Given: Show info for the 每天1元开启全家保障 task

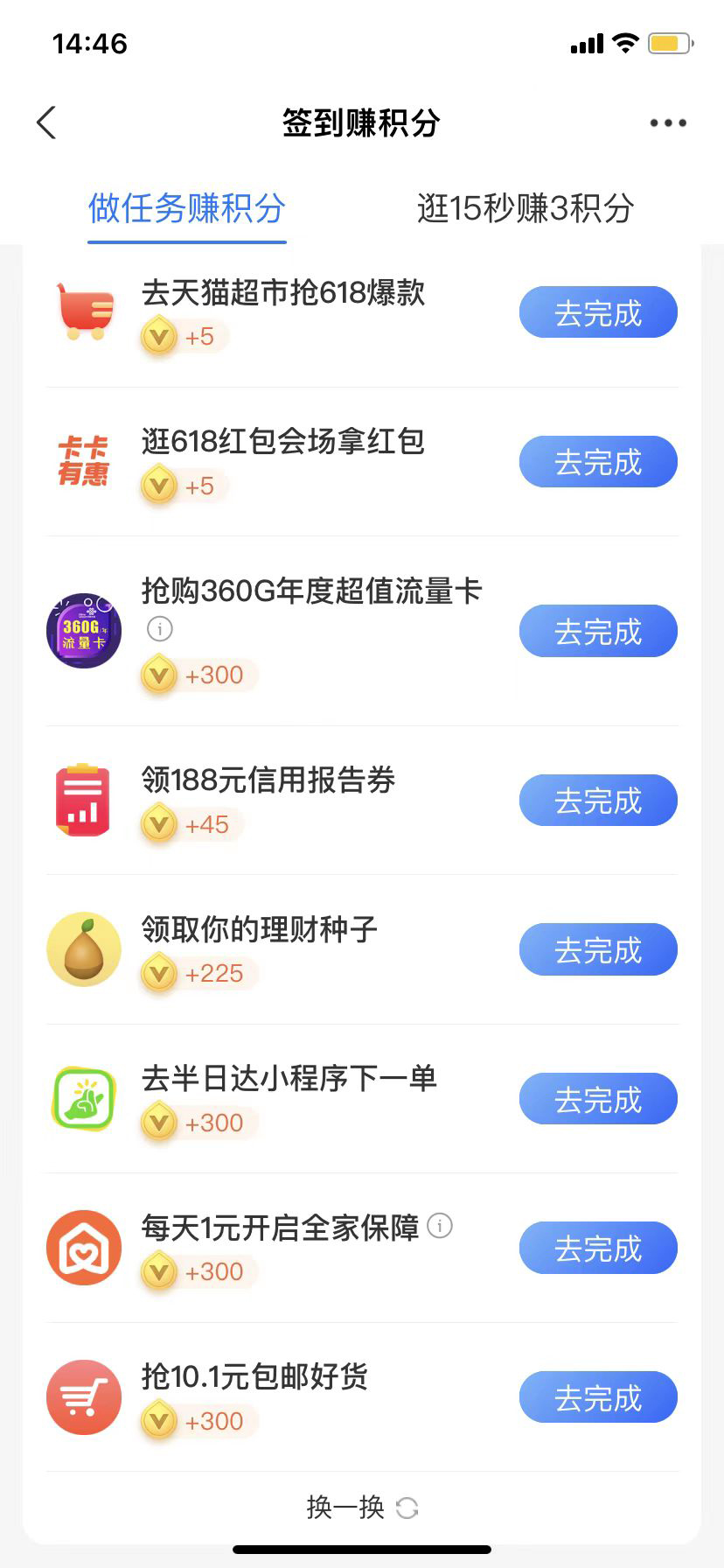Looking at the screenshot, I should pos(440,1226).
